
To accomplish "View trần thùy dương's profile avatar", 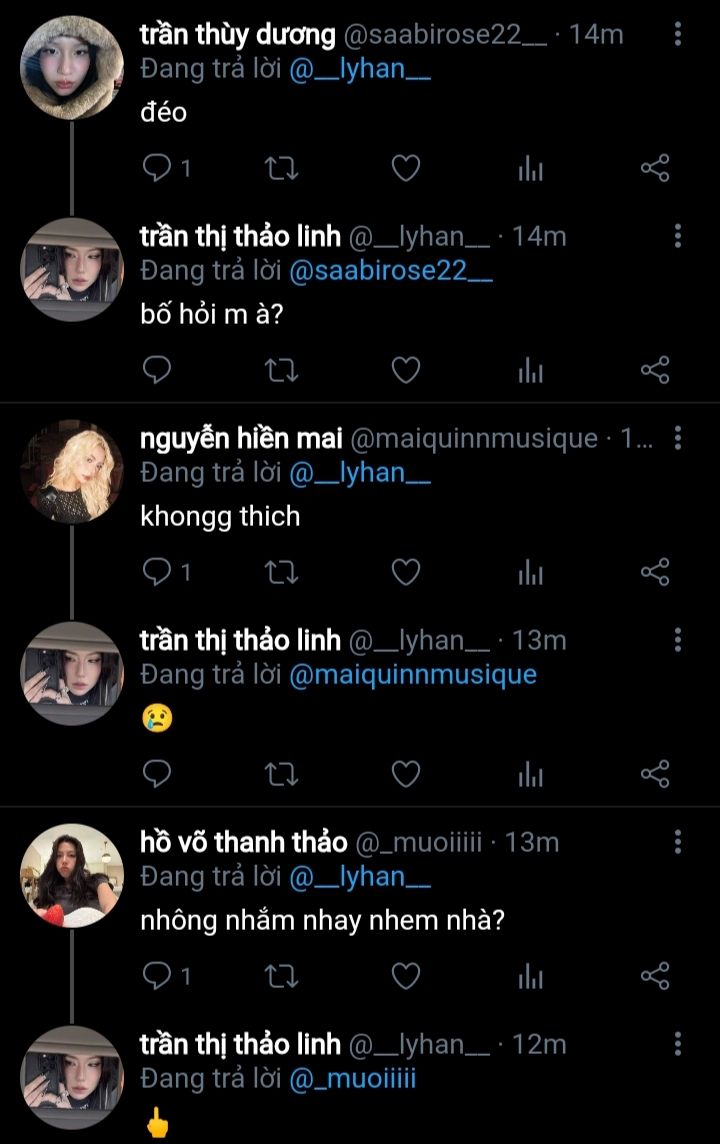I will 71,68.
